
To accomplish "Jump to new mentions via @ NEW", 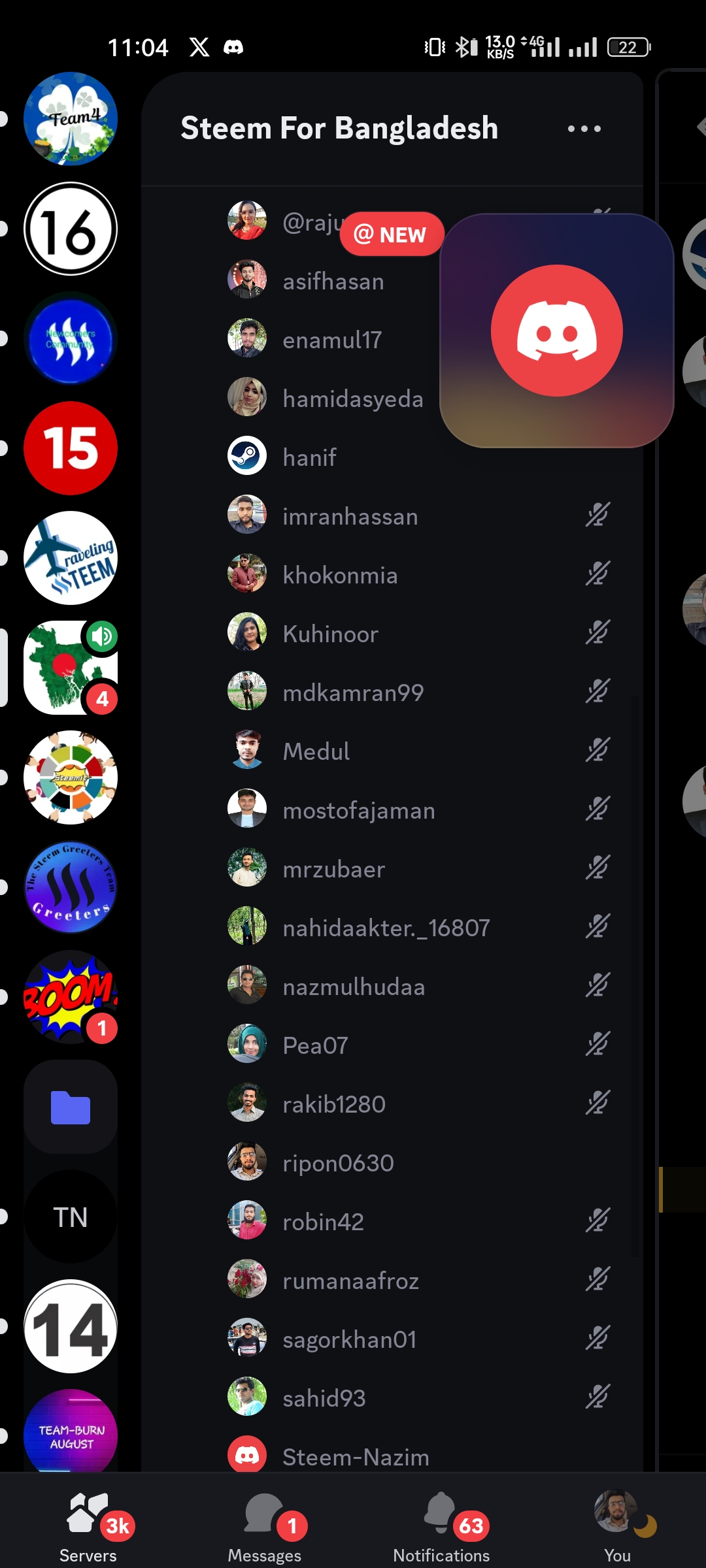I will click(390, 234).
